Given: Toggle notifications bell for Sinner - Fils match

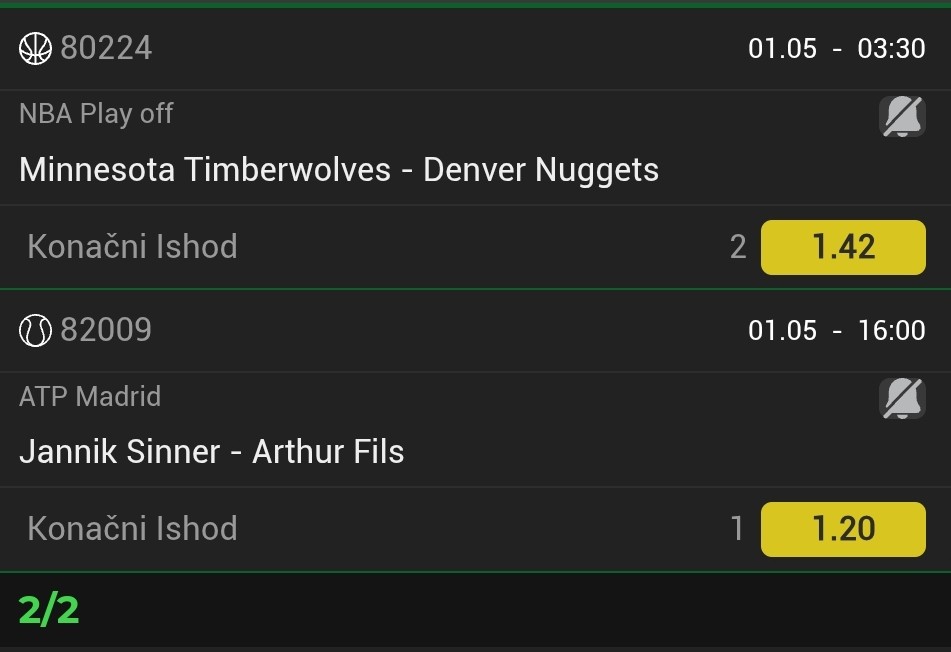Looking at the screenshot, I should (x=902, y=399).
